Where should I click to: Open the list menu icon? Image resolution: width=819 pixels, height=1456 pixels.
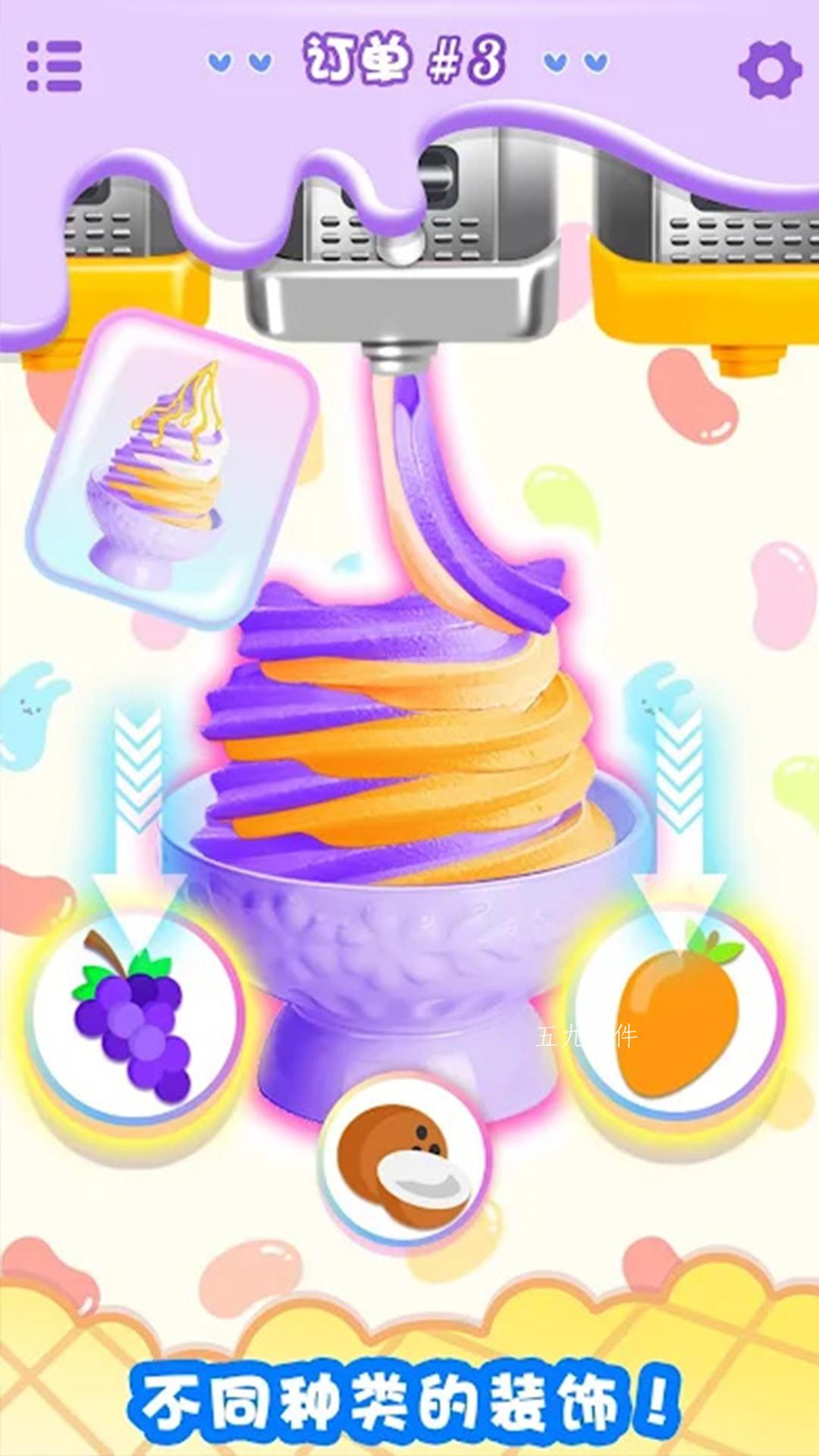click(54, 66)
